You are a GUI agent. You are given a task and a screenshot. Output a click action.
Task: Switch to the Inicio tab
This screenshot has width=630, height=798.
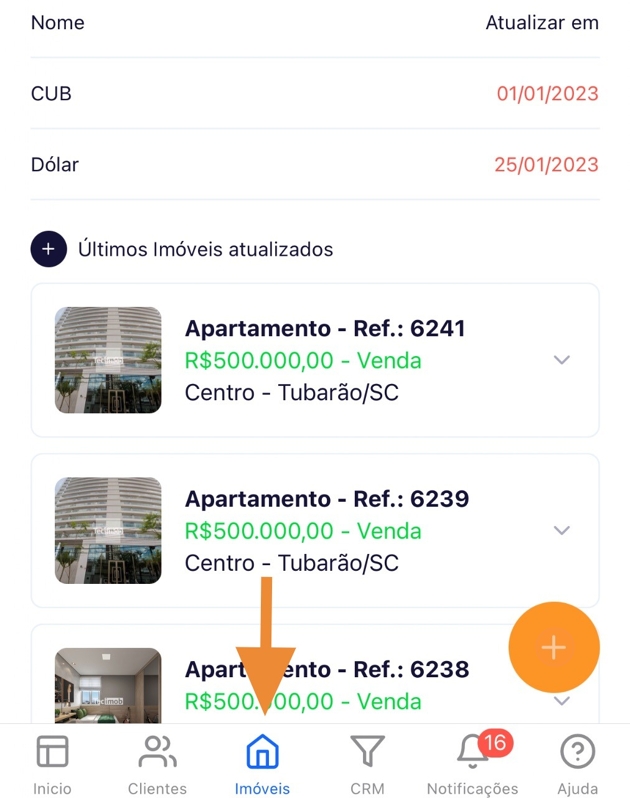point(52,764)
